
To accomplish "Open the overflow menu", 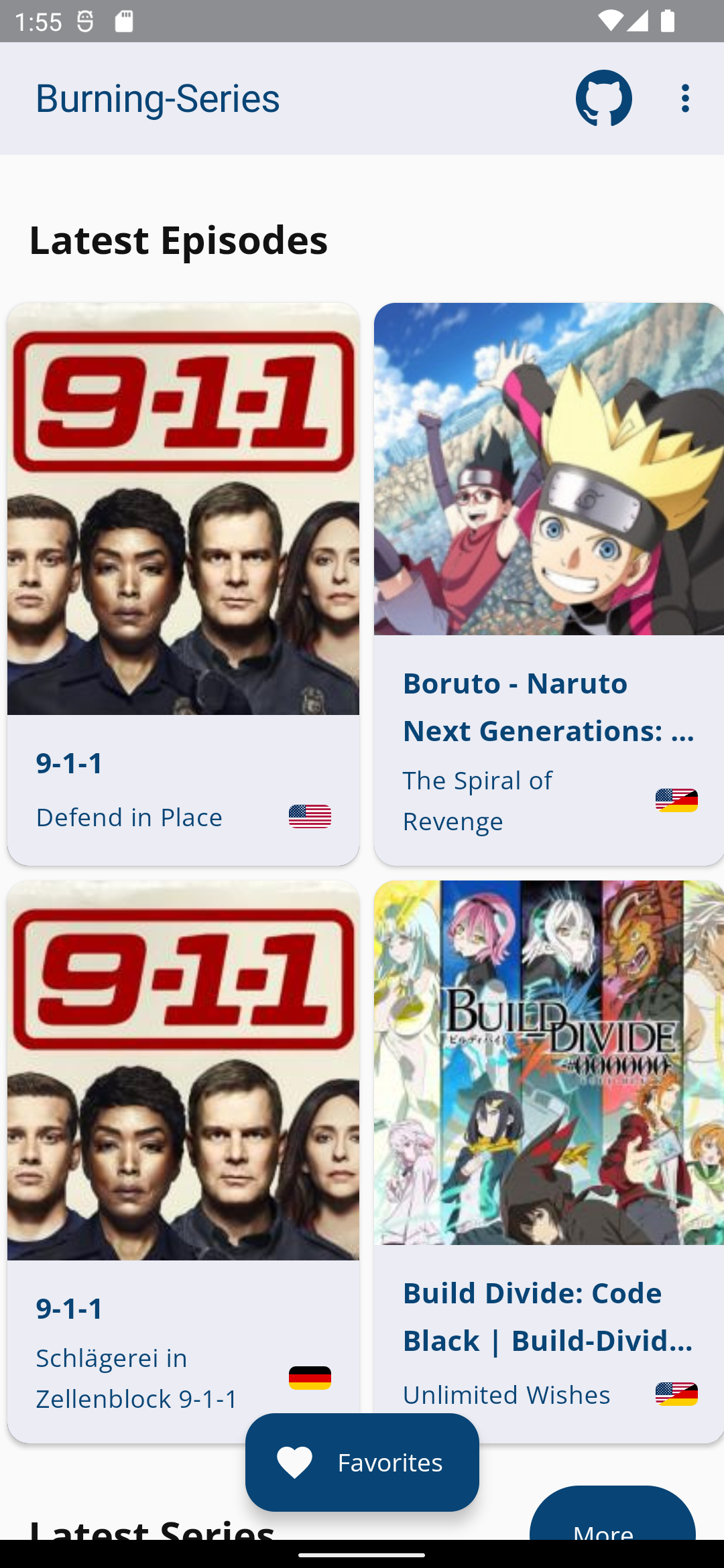I will coord(684,99).
